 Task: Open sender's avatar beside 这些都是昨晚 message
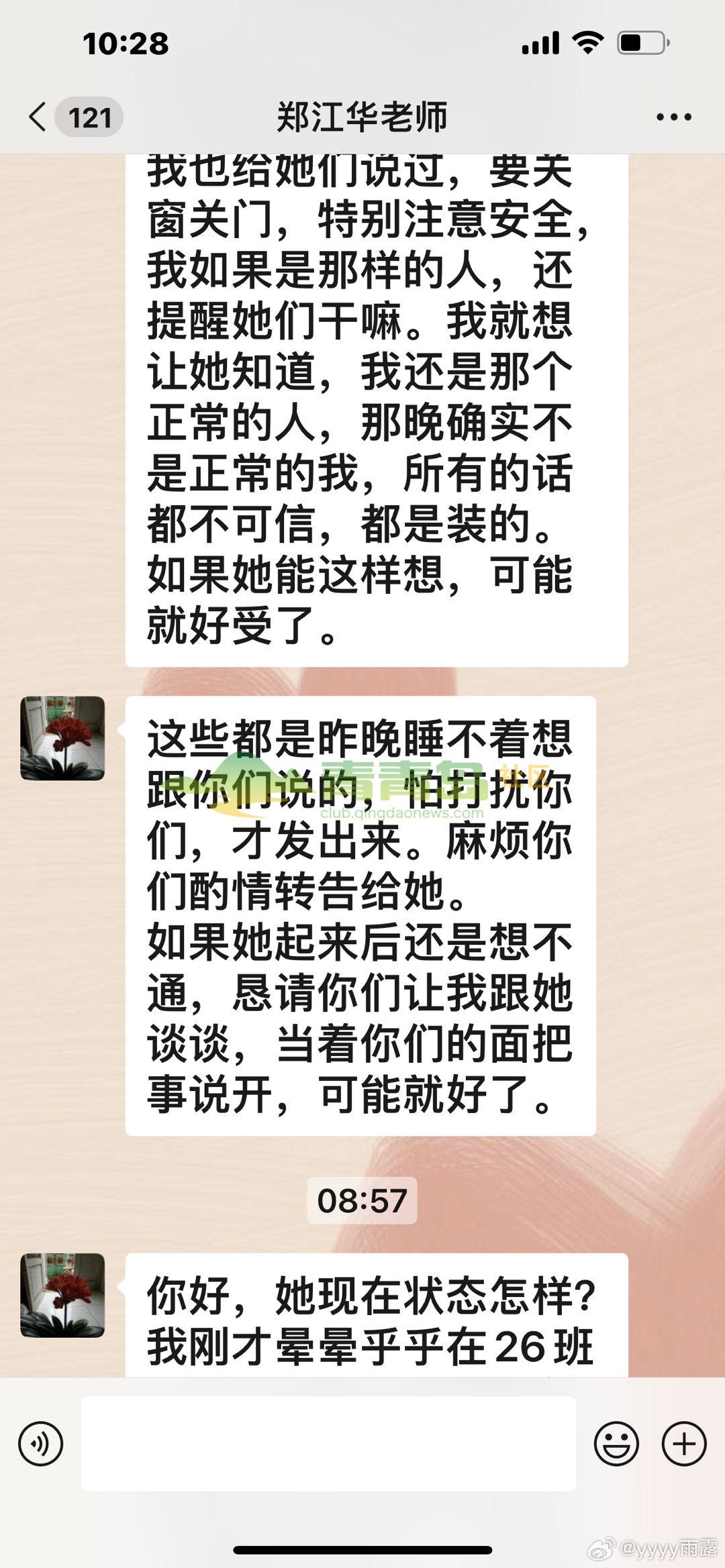[62, 738]
